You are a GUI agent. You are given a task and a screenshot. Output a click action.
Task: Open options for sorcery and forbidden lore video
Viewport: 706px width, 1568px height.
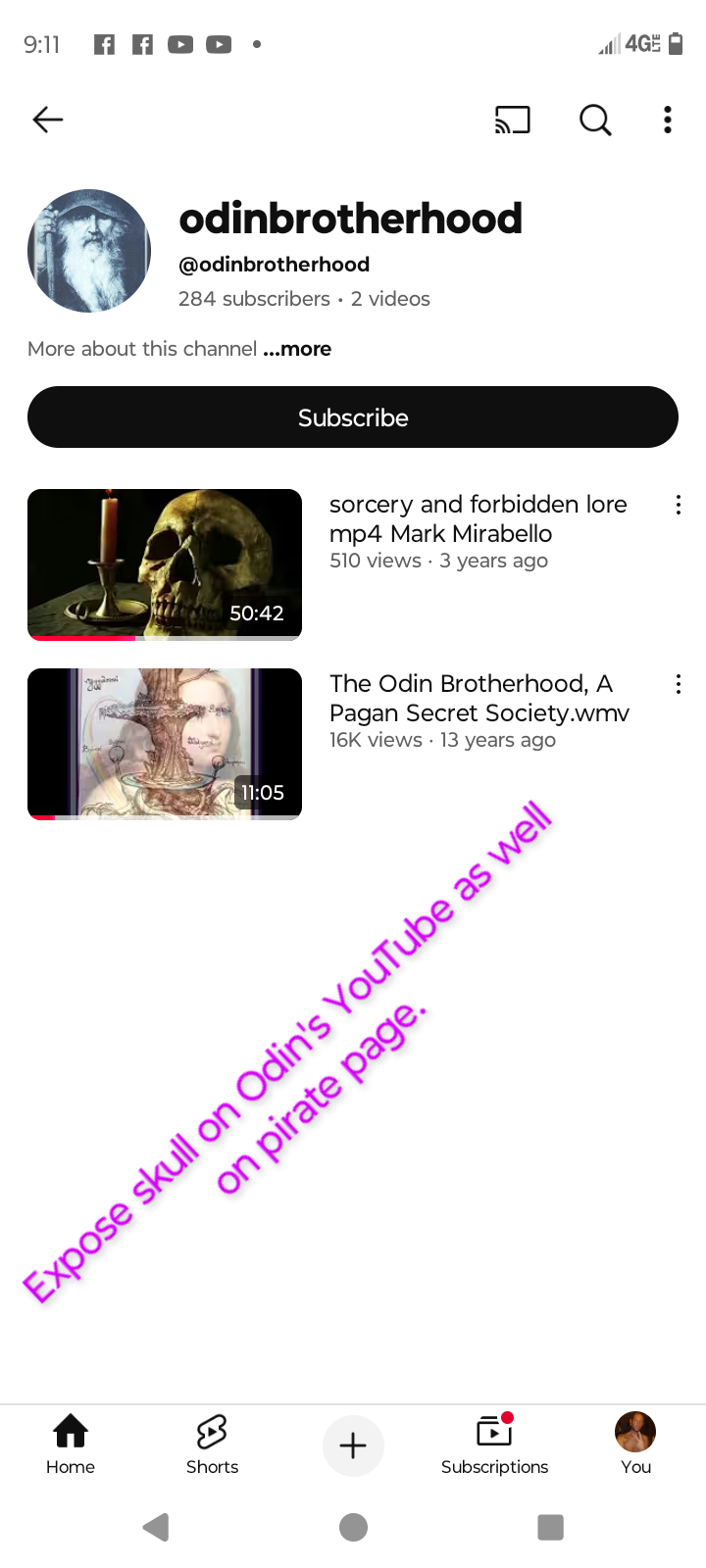(678, 505)
